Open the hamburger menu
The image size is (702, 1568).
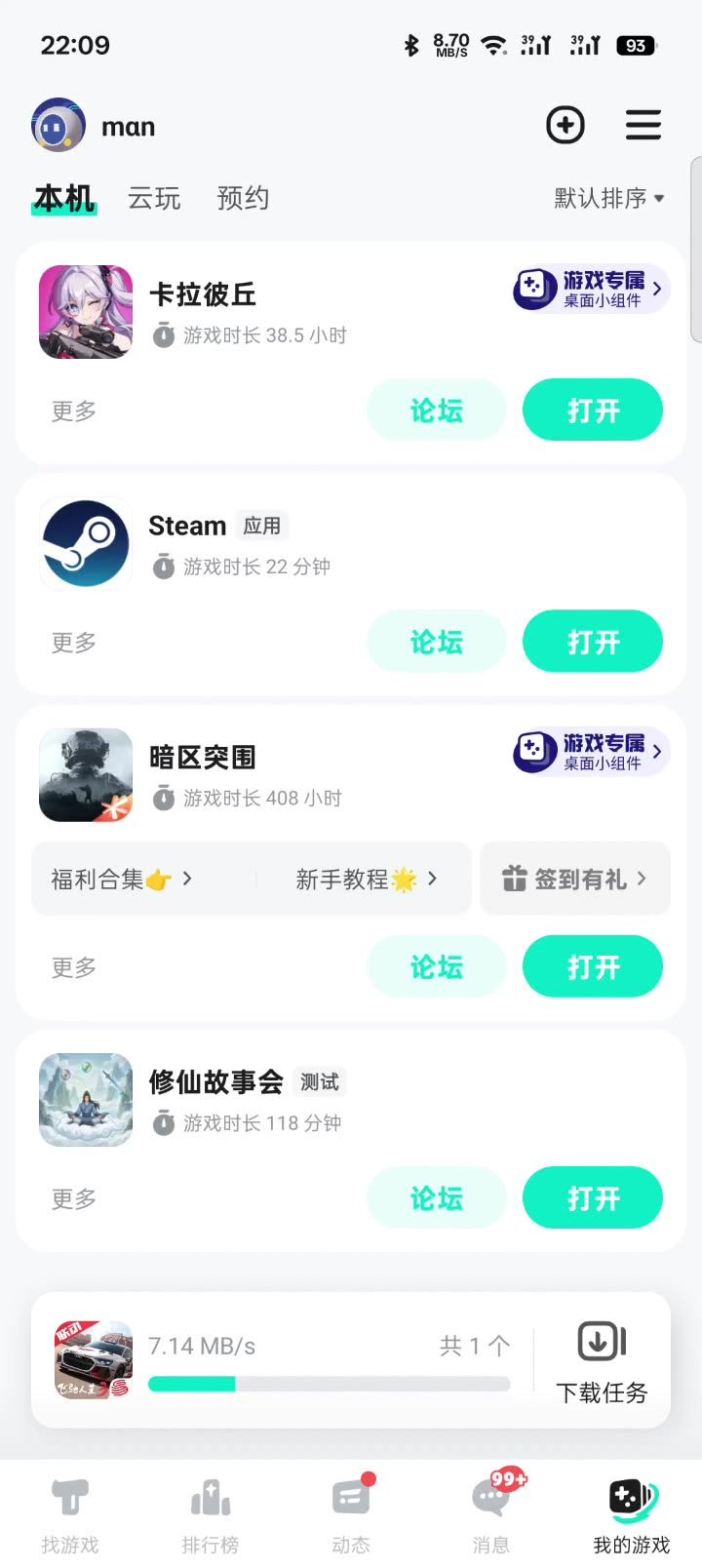(643, 126)
